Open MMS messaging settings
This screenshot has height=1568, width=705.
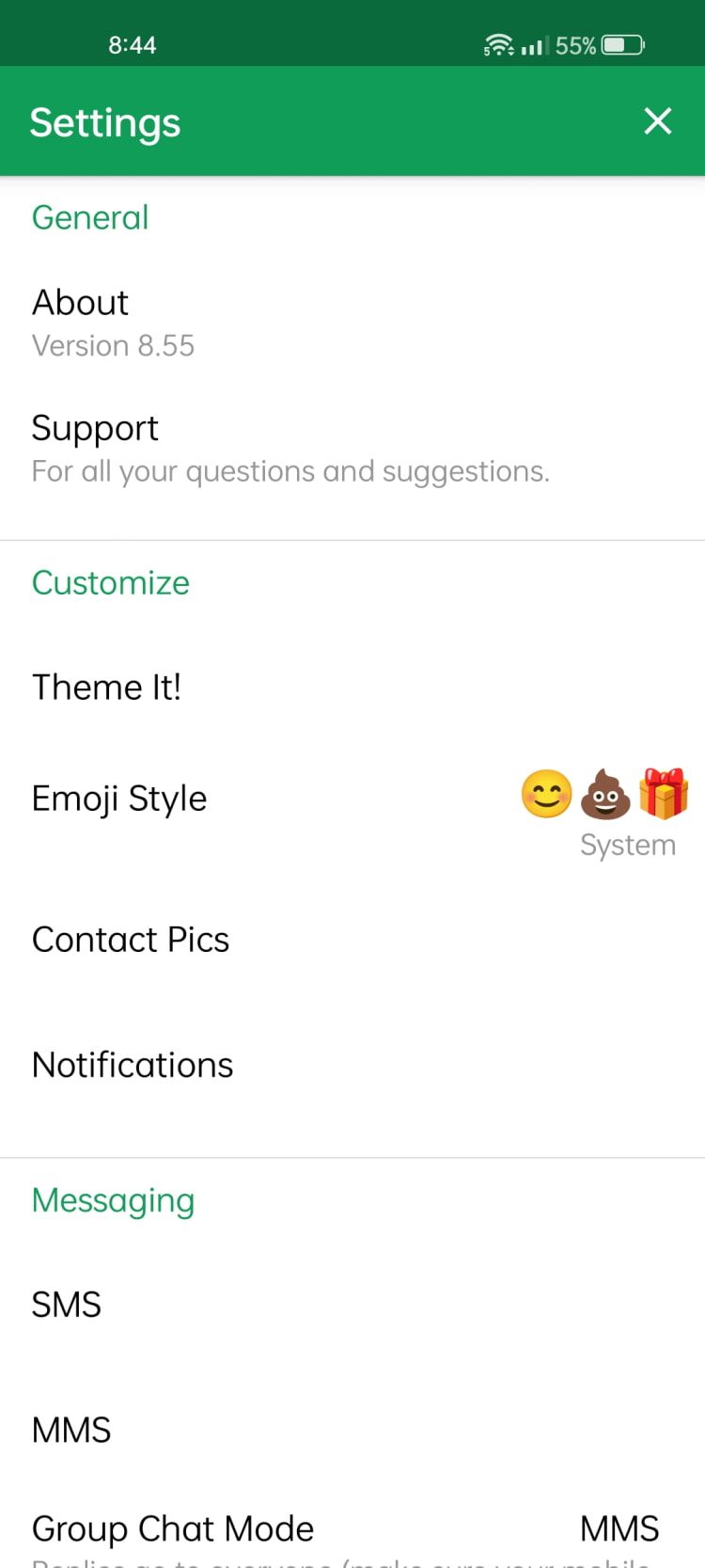click(x=71, y=1430)
